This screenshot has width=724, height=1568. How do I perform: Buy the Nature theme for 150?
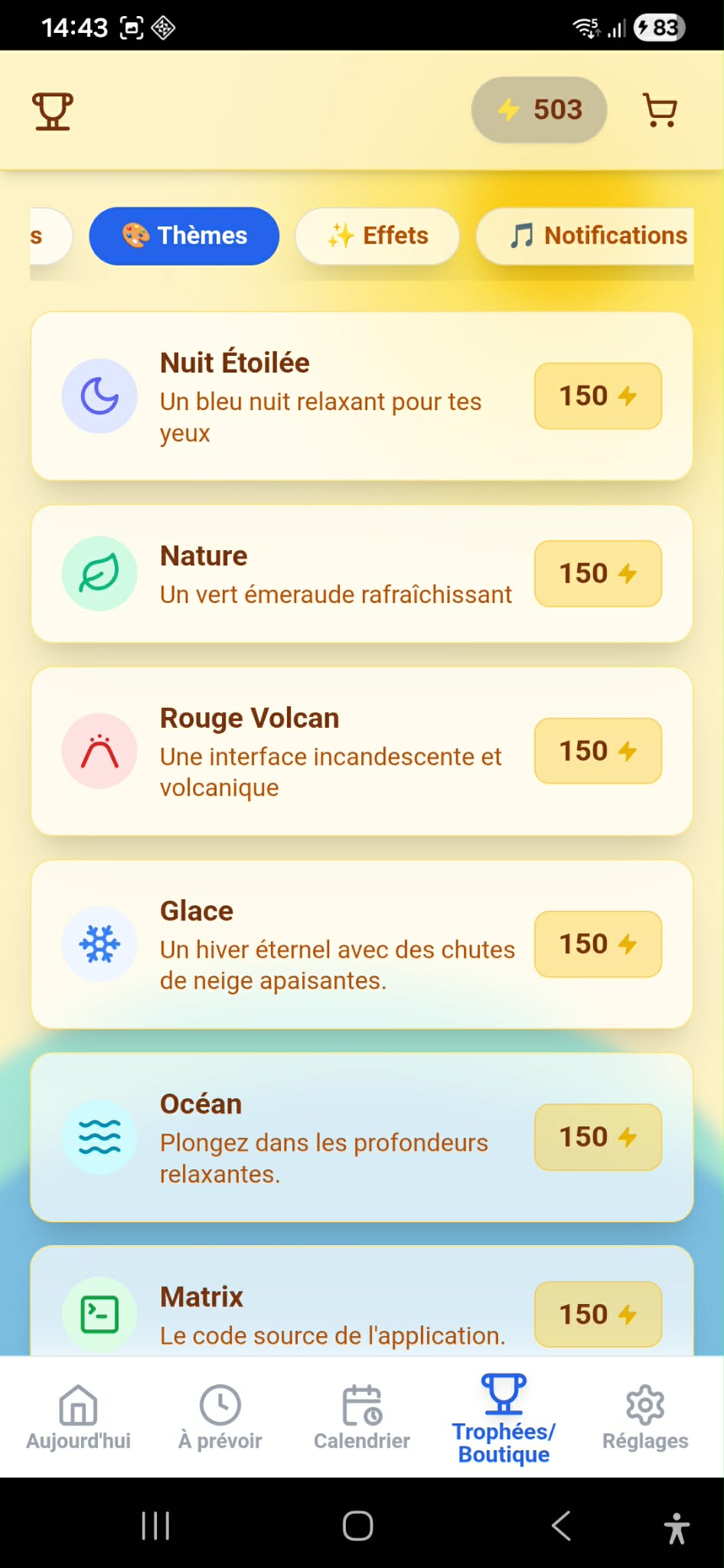(598, 573)
